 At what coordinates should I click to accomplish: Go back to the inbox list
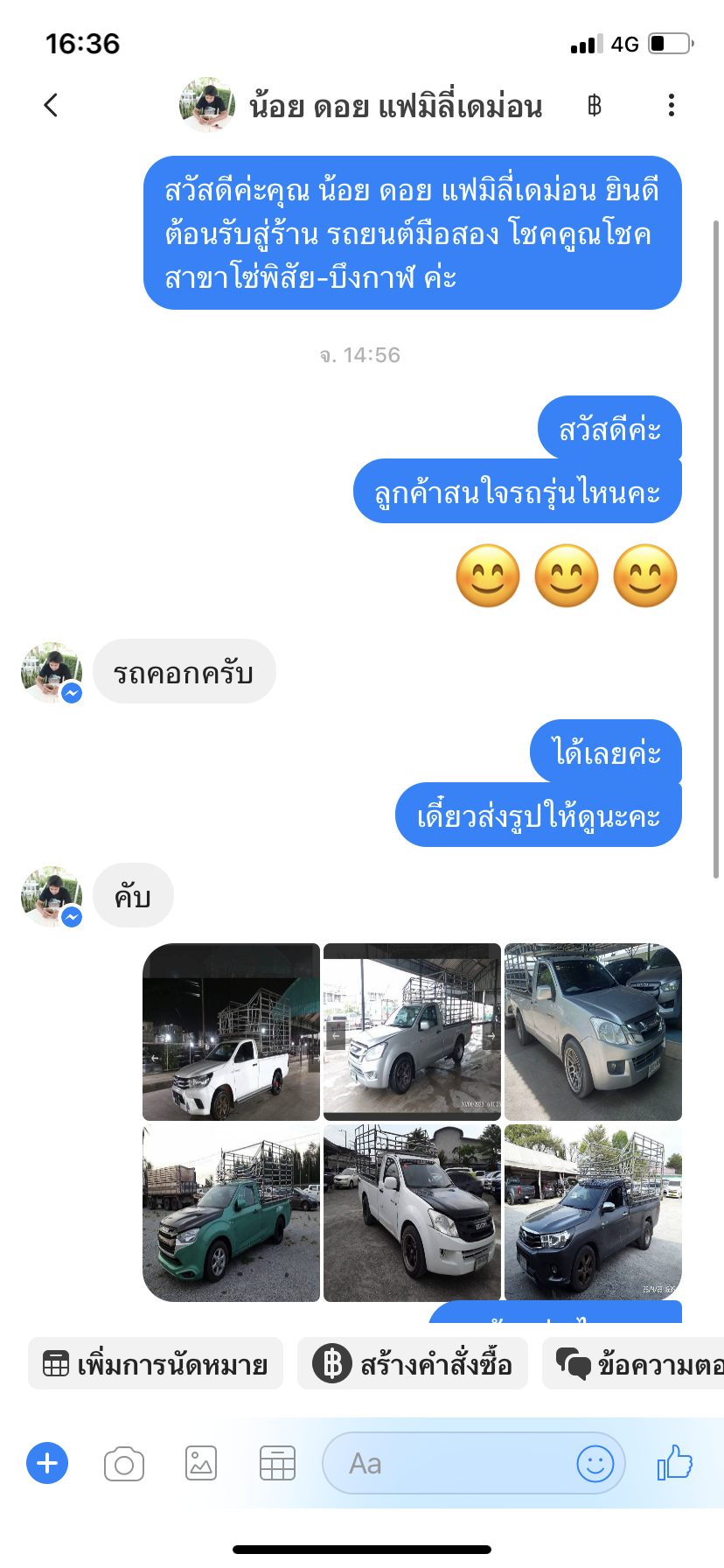51,106
